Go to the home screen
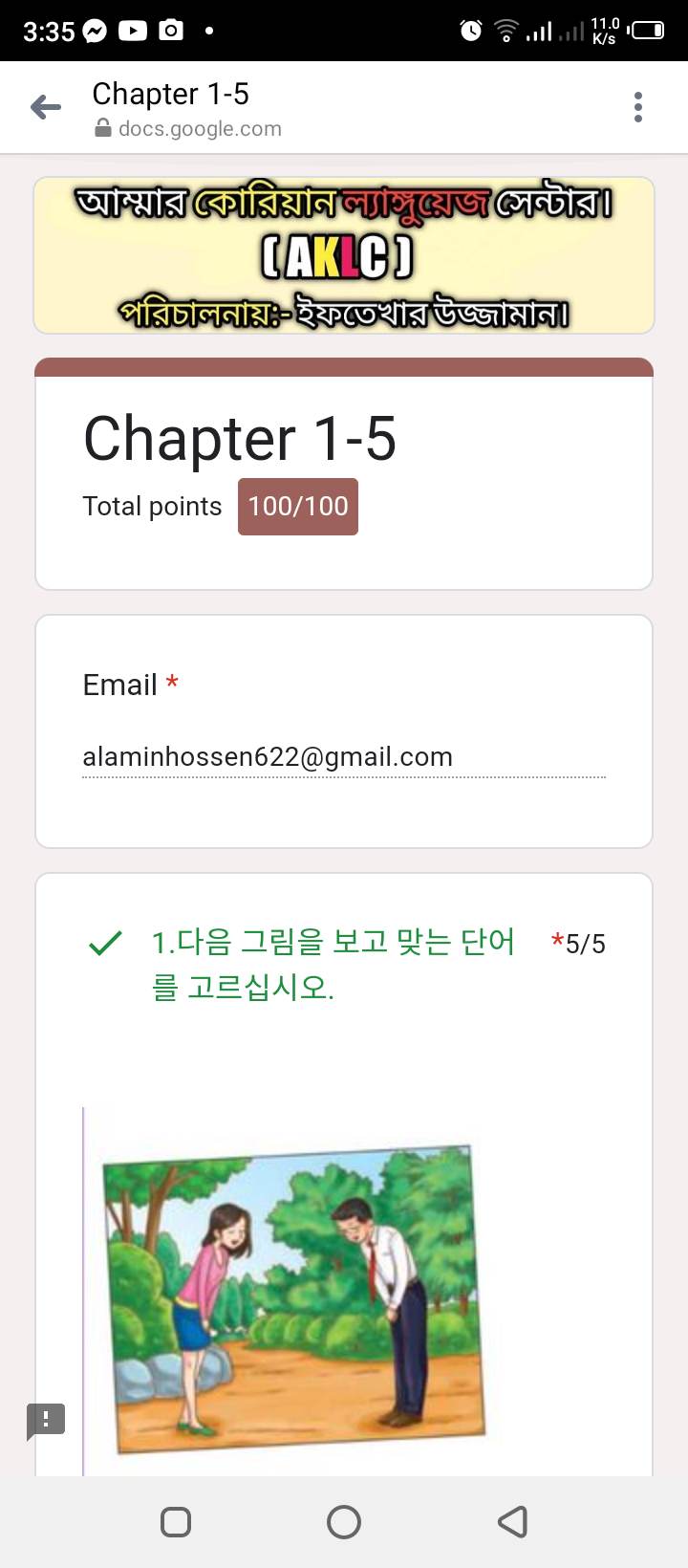The height and width of the screenshot is (1568, 688). click(344, 1521)
